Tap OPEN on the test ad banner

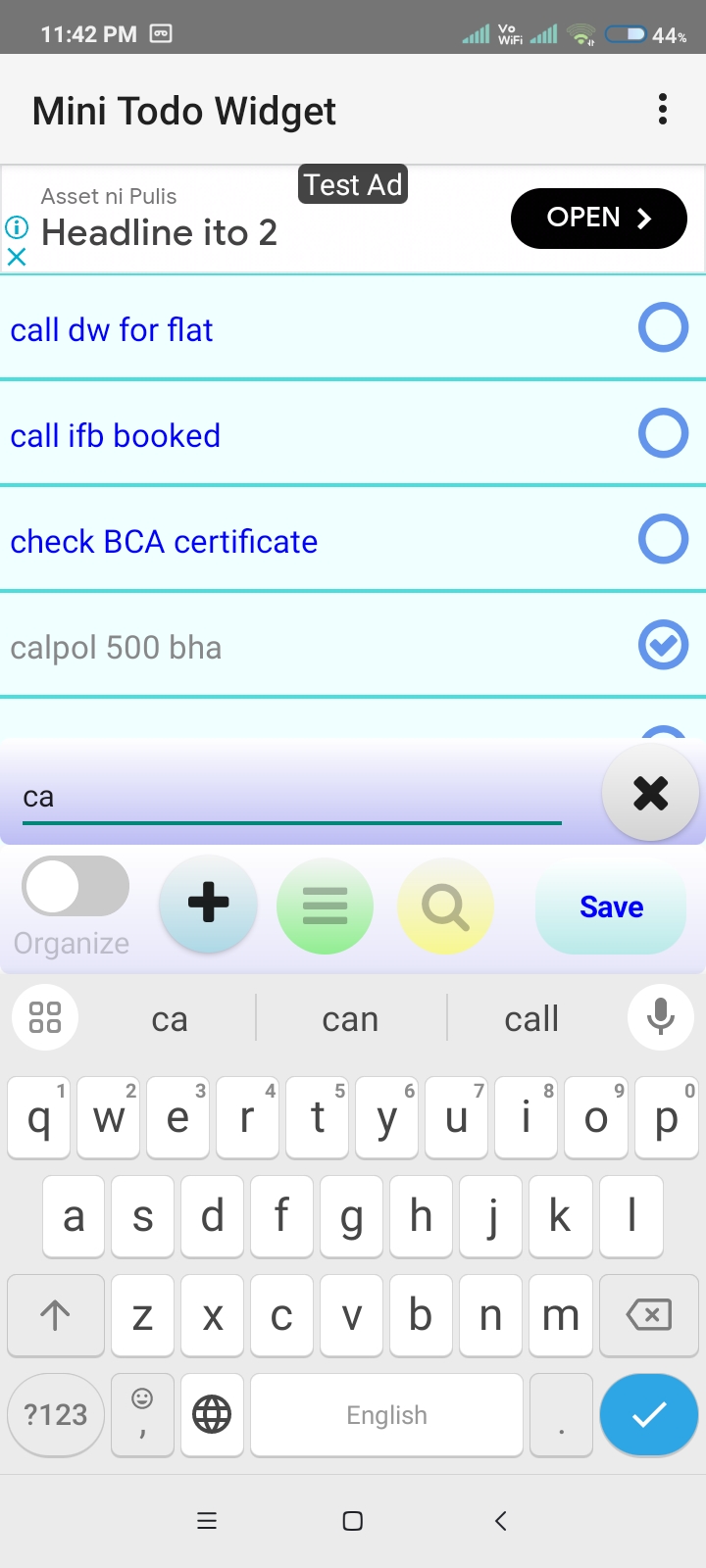coord(598,218)
